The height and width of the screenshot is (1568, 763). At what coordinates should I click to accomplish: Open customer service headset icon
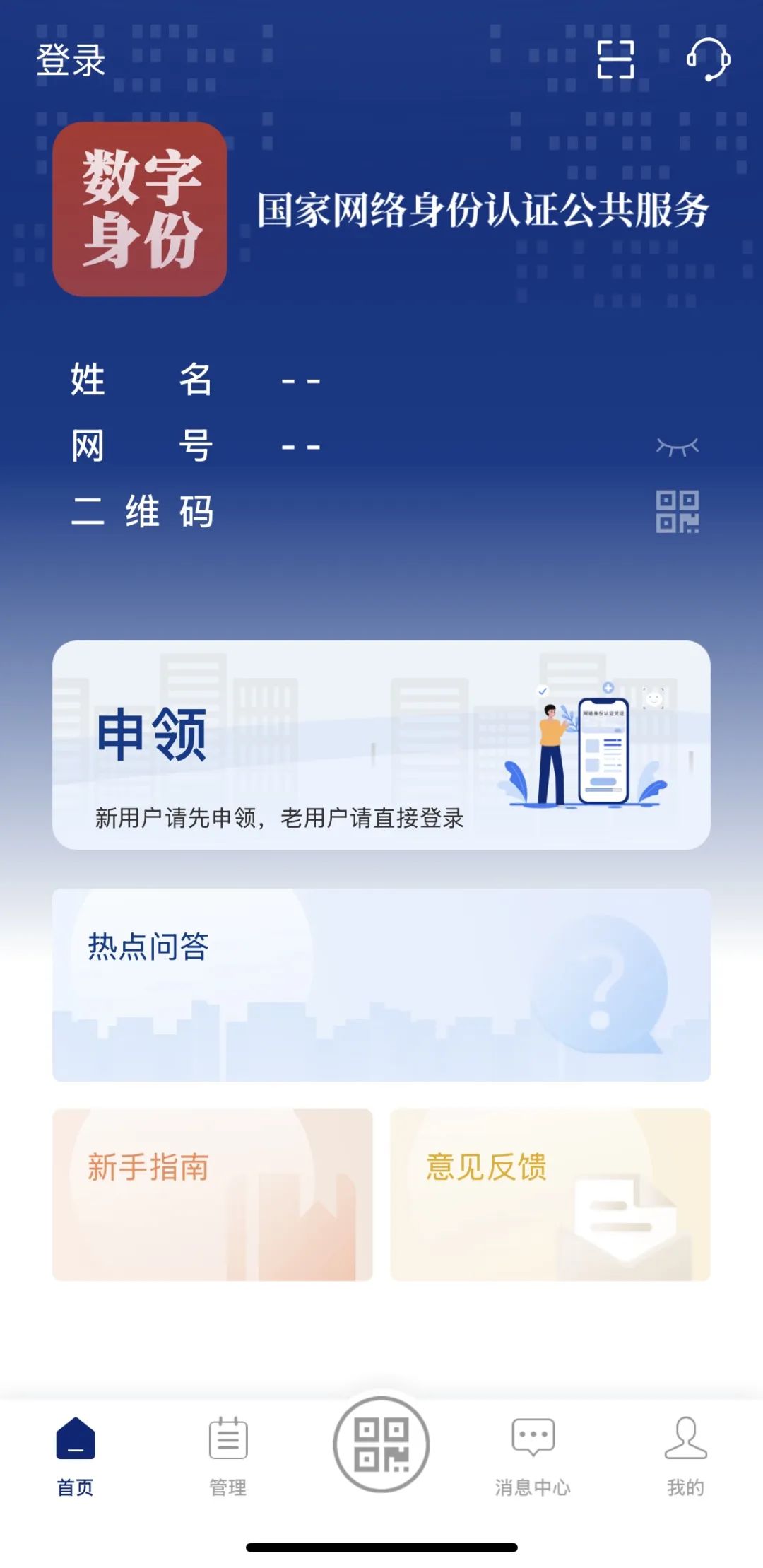point(708,59)
